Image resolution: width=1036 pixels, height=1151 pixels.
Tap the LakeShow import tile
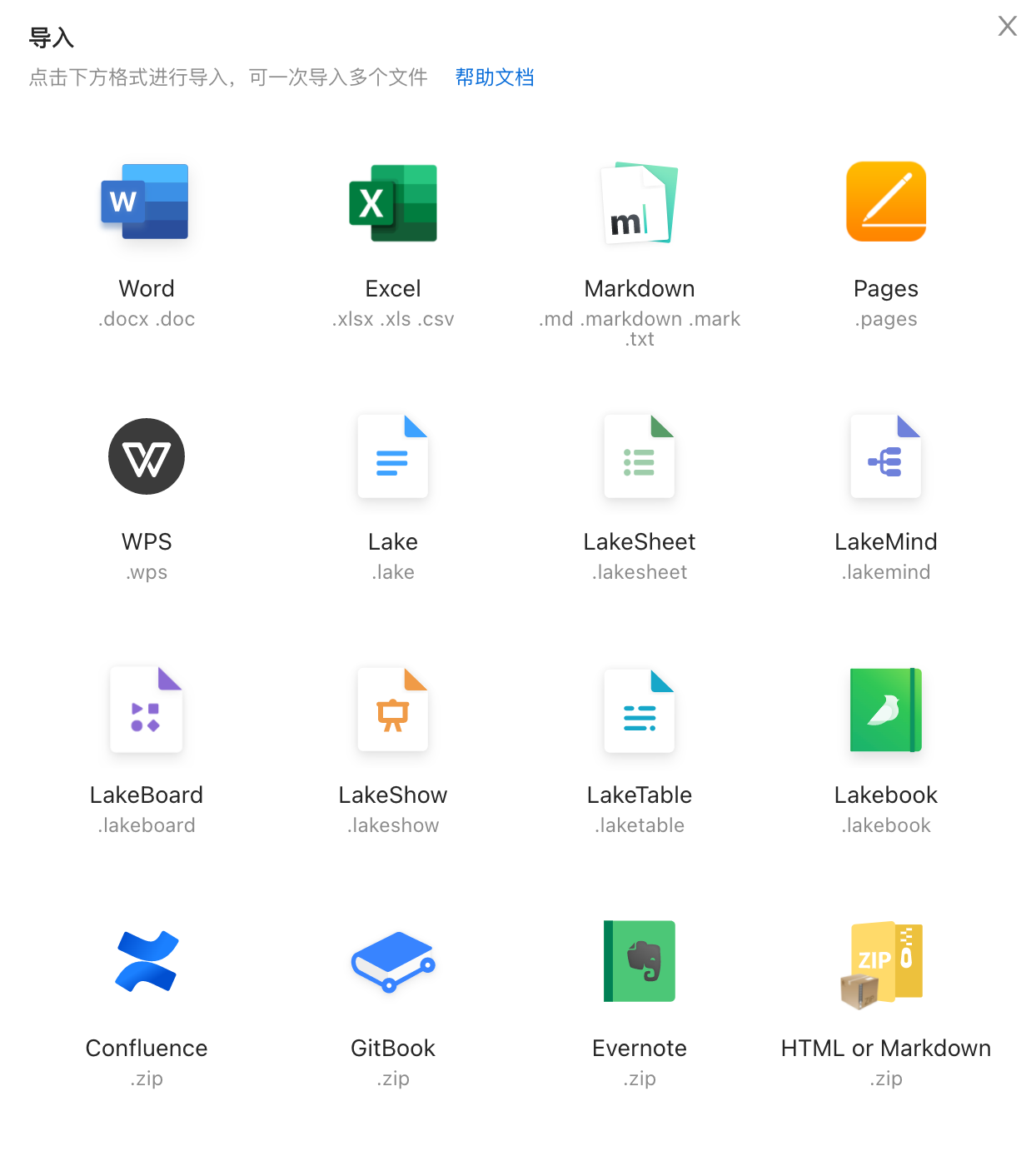coord(393,710)
